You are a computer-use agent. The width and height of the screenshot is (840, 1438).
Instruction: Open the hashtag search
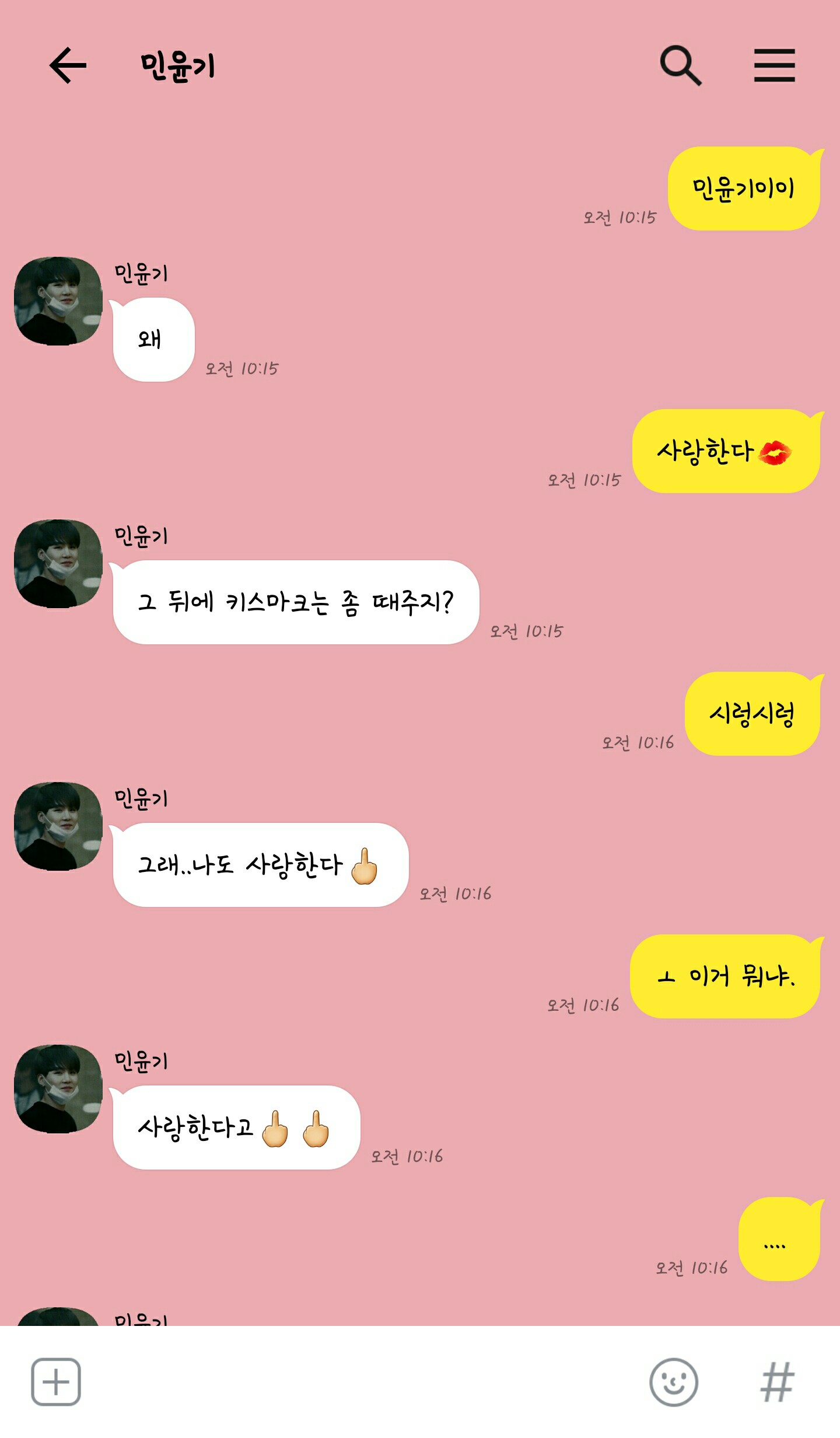(777, 1381)
